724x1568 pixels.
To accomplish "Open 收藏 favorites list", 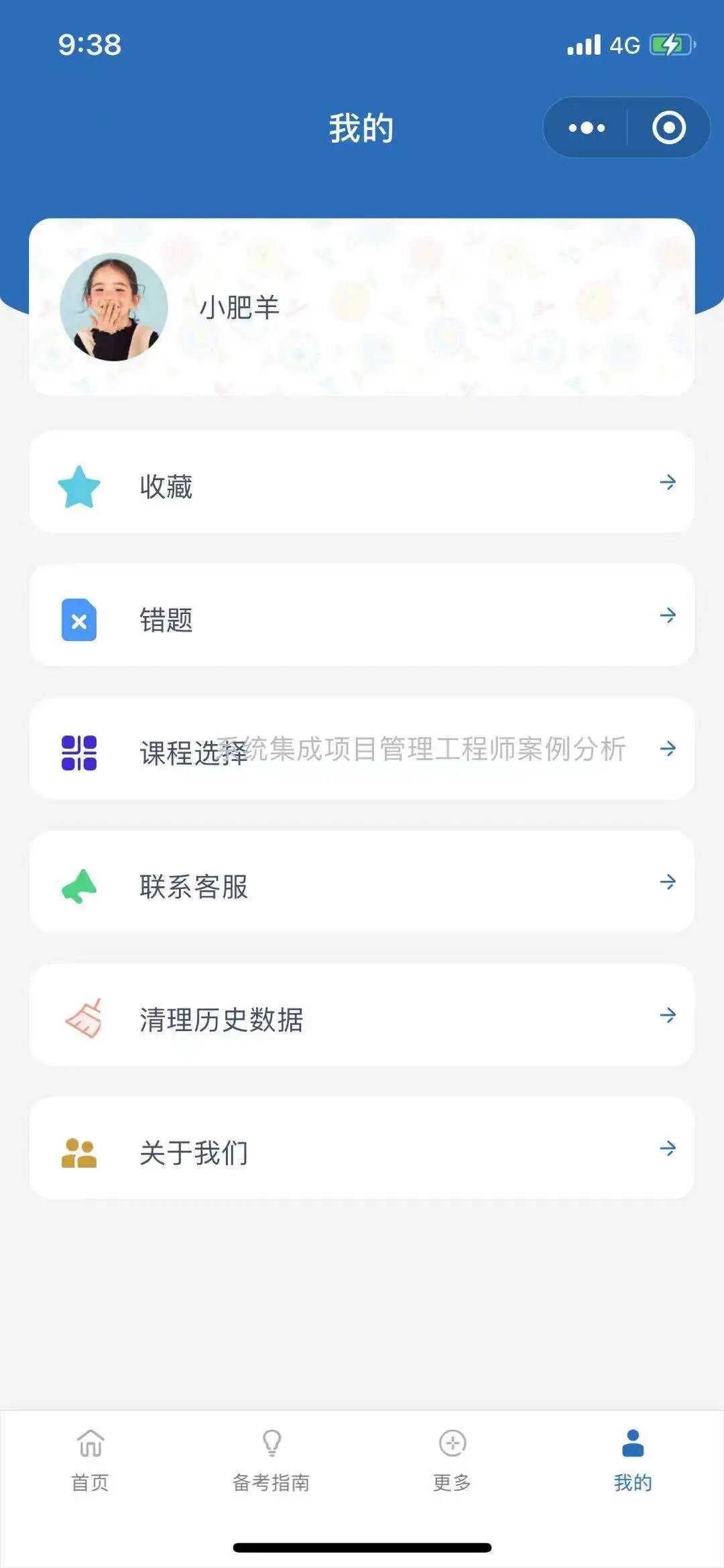I will tap(362, 483).
